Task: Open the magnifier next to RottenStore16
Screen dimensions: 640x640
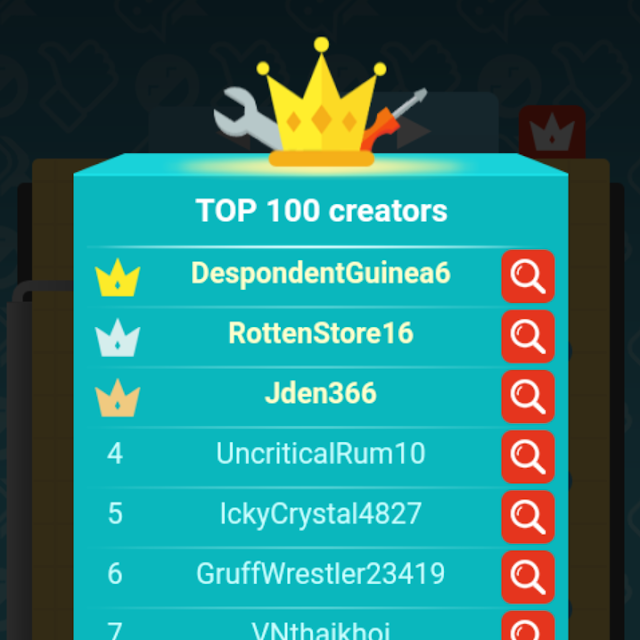Action: coord(527,336)
